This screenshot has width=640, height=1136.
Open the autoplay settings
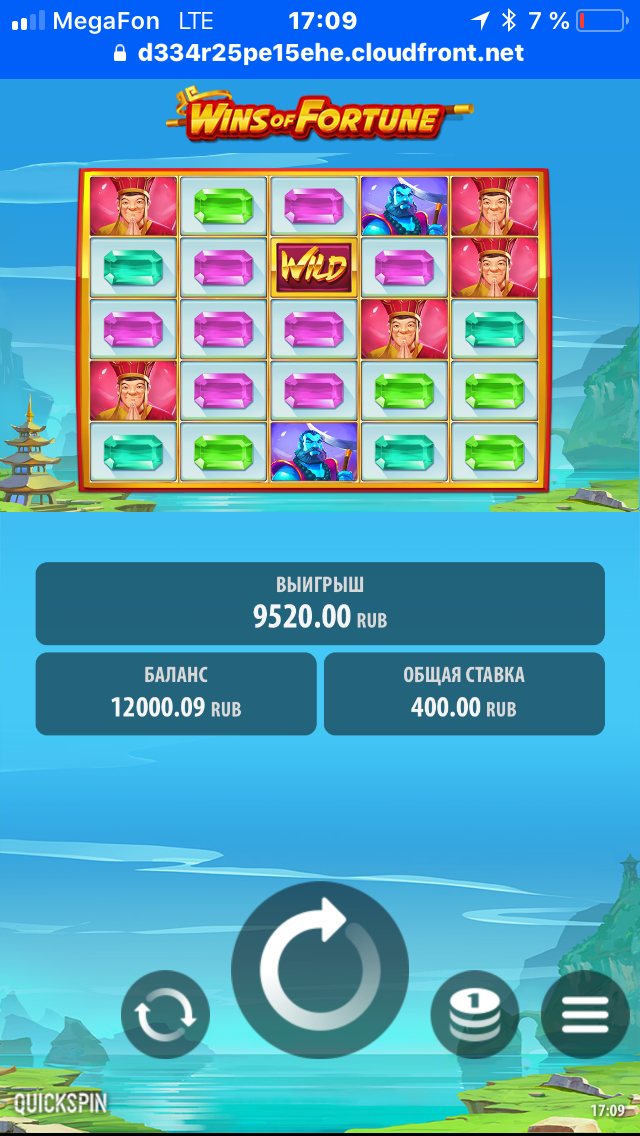point(166,1015)
